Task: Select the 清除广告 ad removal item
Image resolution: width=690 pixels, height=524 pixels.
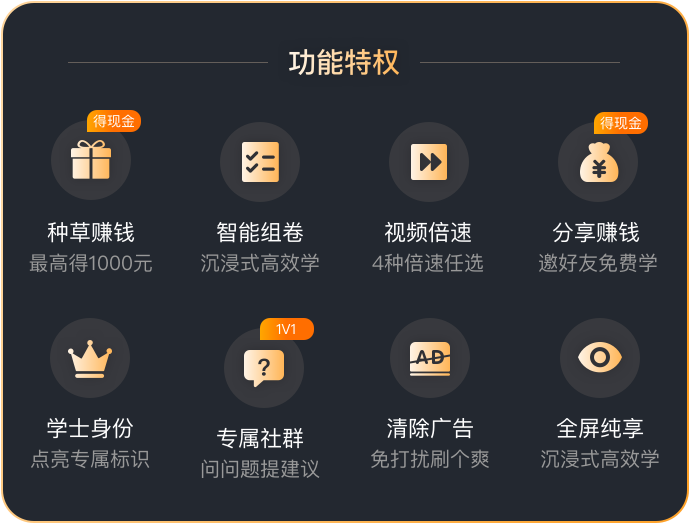Action: point(430,358)
